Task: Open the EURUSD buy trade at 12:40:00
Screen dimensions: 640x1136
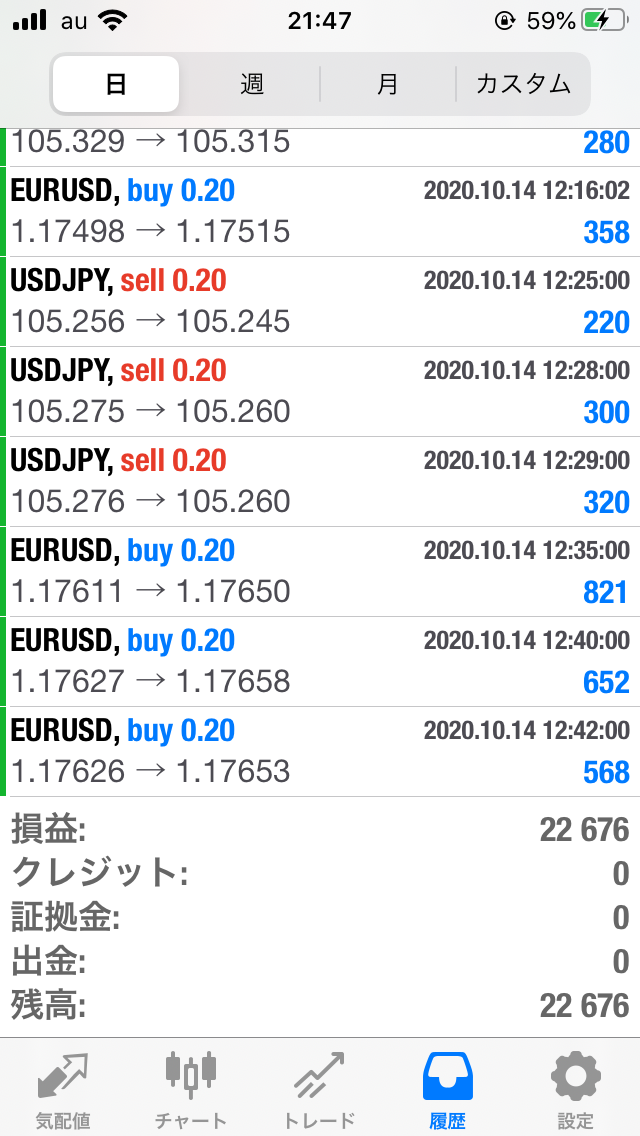Action: (x=320, y=662)
